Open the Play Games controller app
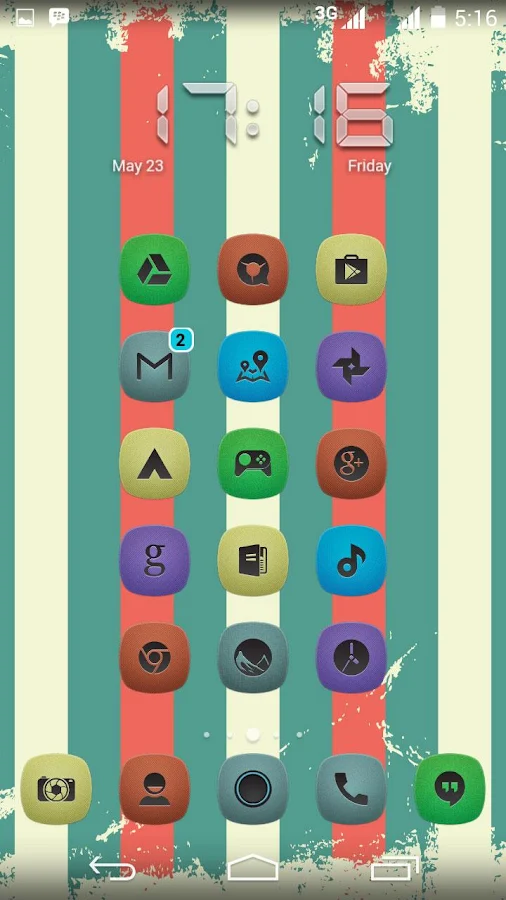Viewport: 506px width, 900px height. click(x=253, y=463)
